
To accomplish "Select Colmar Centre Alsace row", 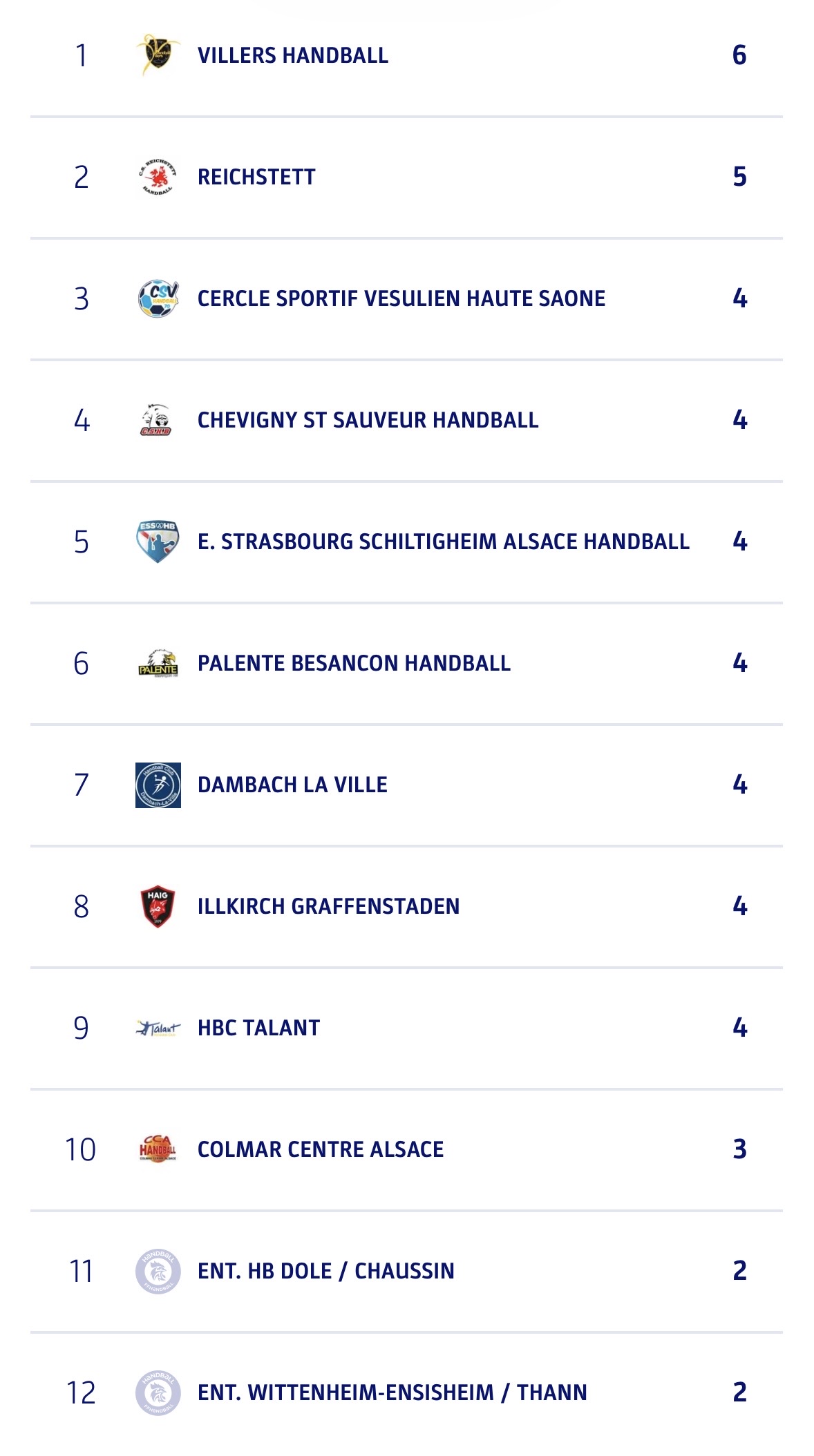I will coord(406,1150).
